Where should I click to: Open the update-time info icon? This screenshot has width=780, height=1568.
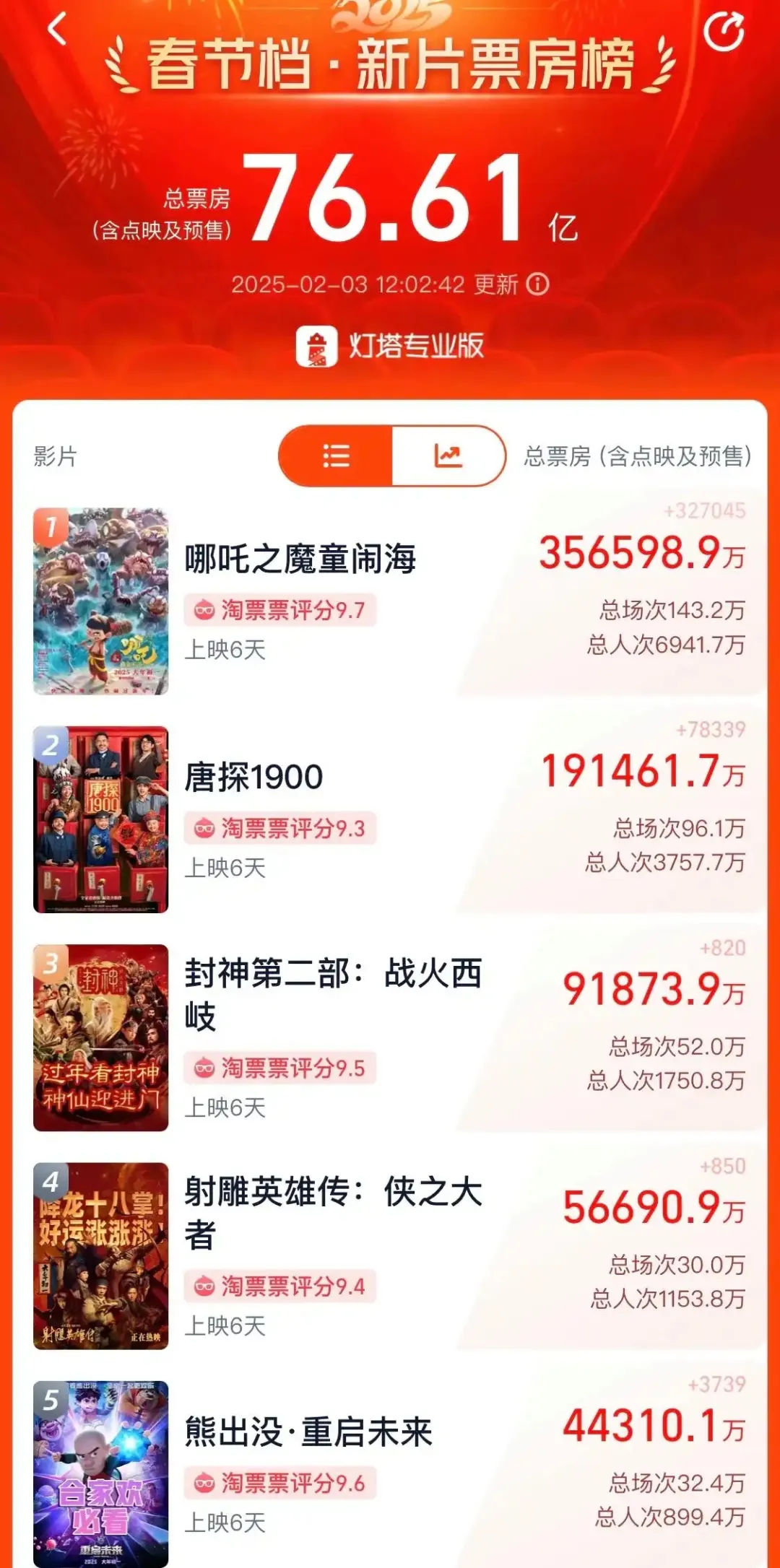click(537, 284)
